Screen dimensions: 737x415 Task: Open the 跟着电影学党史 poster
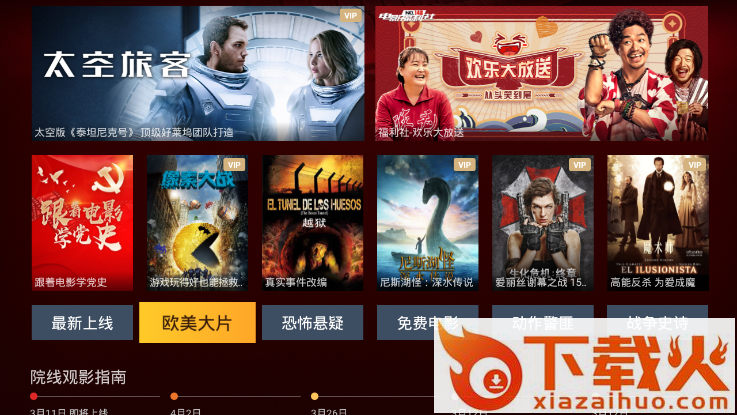[x=82, y=222]
